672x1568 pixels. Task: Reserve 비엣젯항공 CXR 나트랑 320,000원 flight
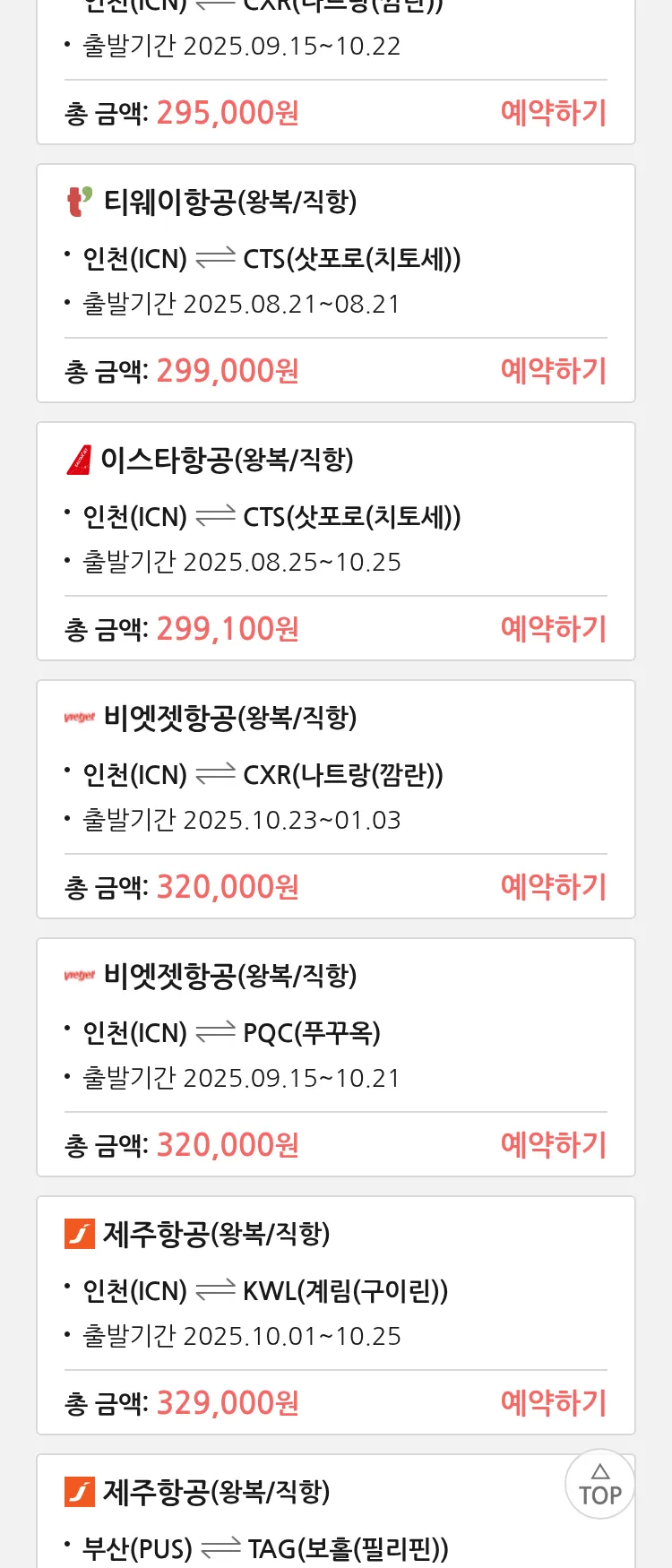pos(553,887)
